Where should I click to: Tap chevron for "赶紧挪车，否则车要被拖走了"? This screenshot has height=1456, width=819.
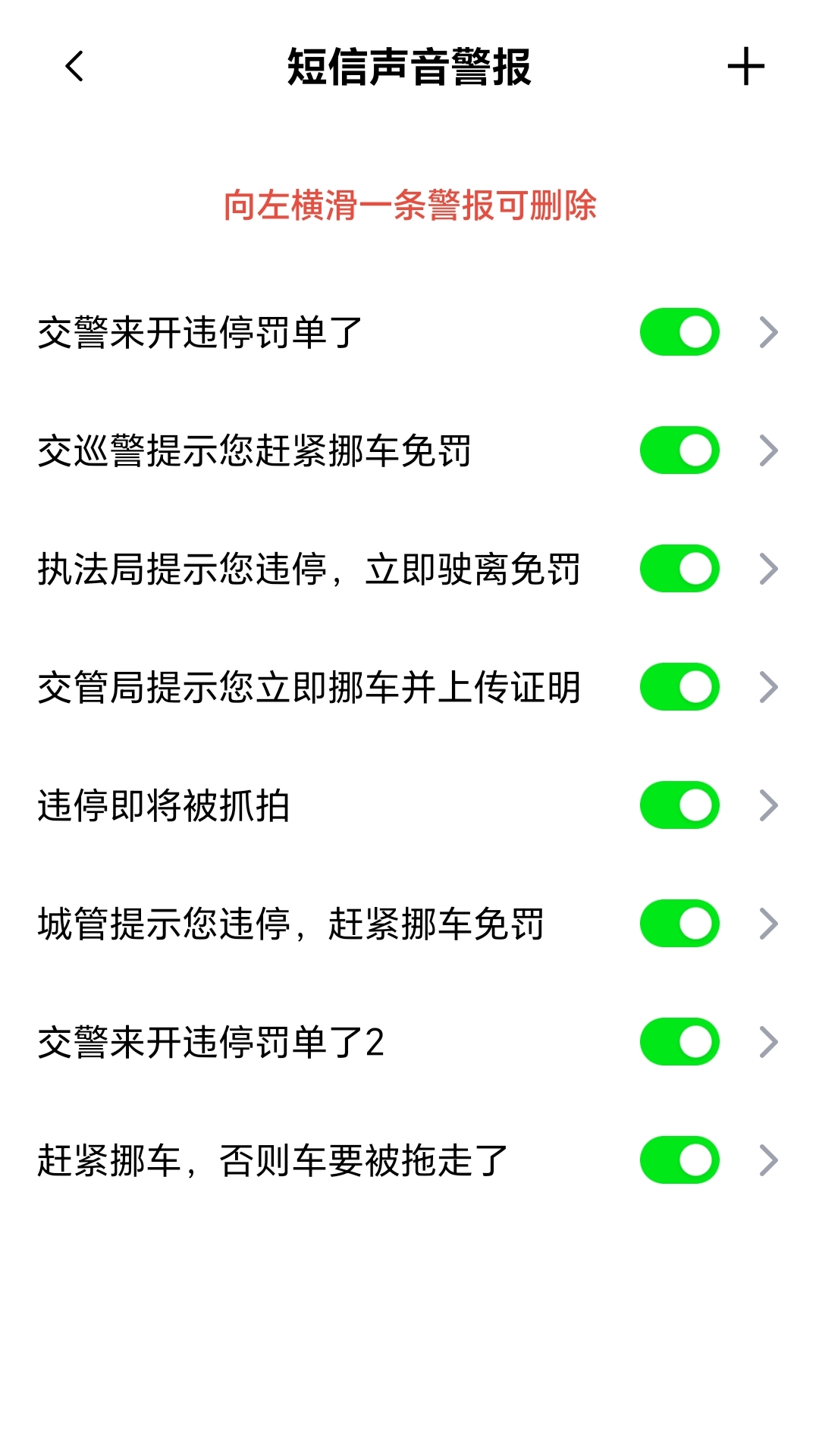point(770,1159)
